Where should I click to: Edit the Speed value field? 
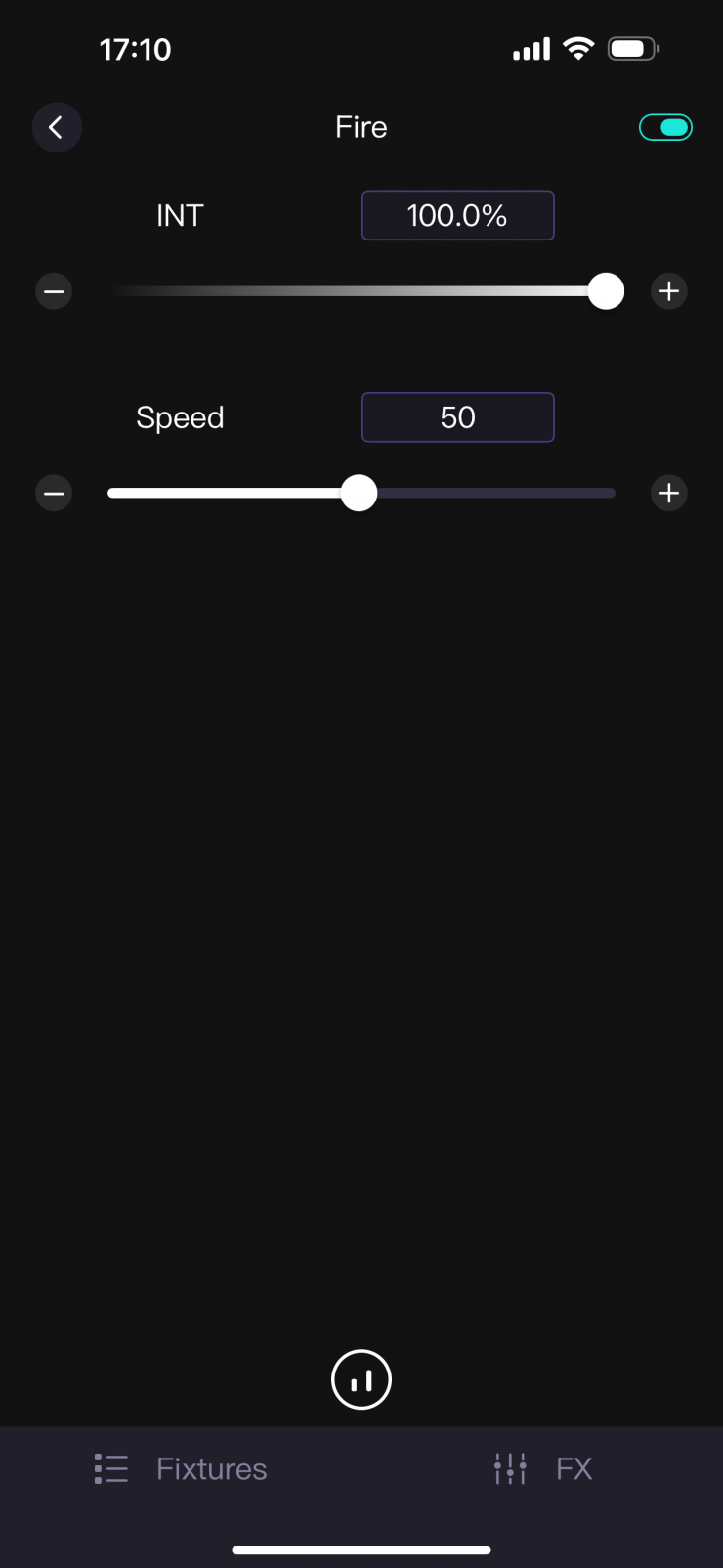(457, 417)
